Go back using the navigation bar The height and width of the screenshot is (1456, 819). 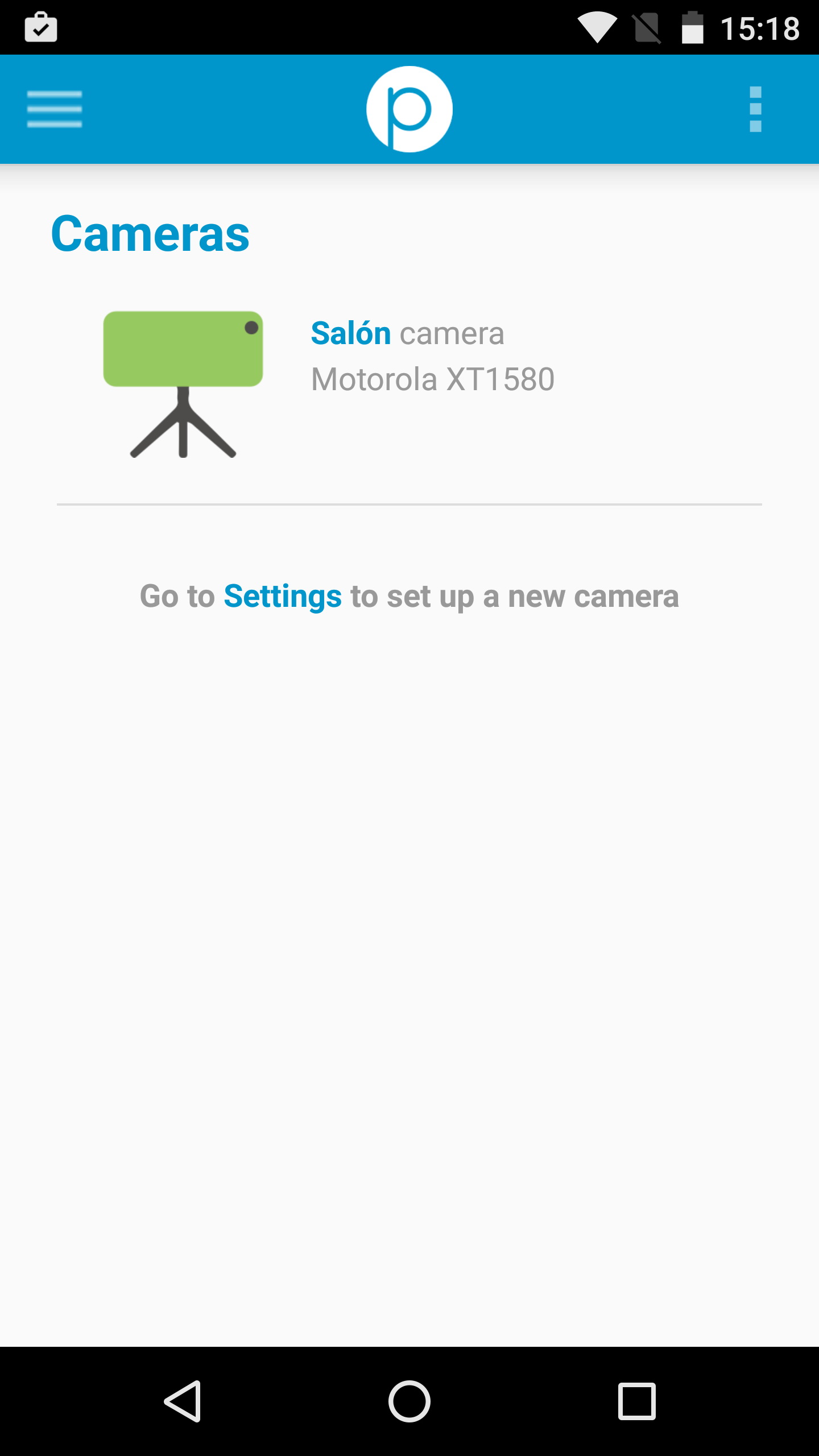coord(182,1401)
